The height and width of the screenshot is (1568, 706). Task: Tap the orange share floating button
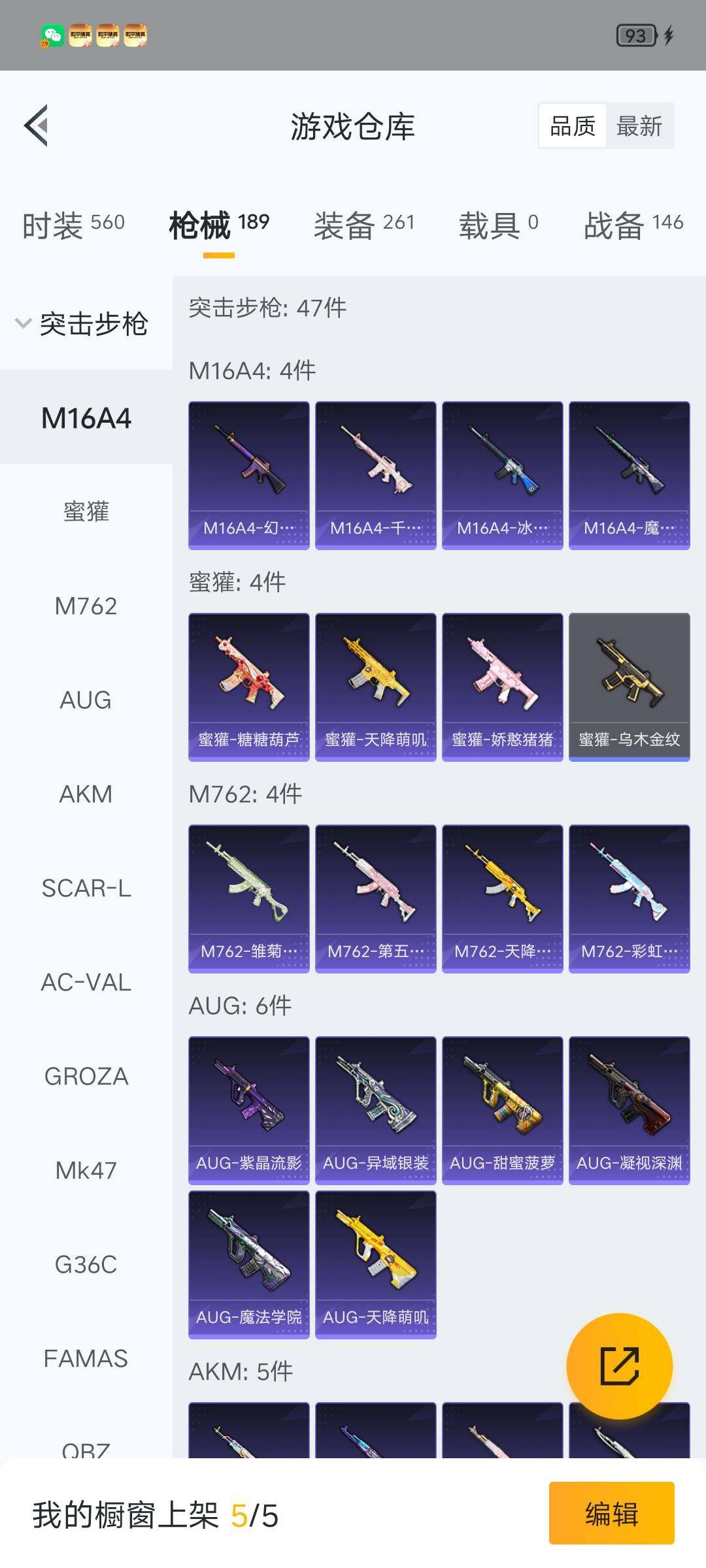click(619, 1365)
